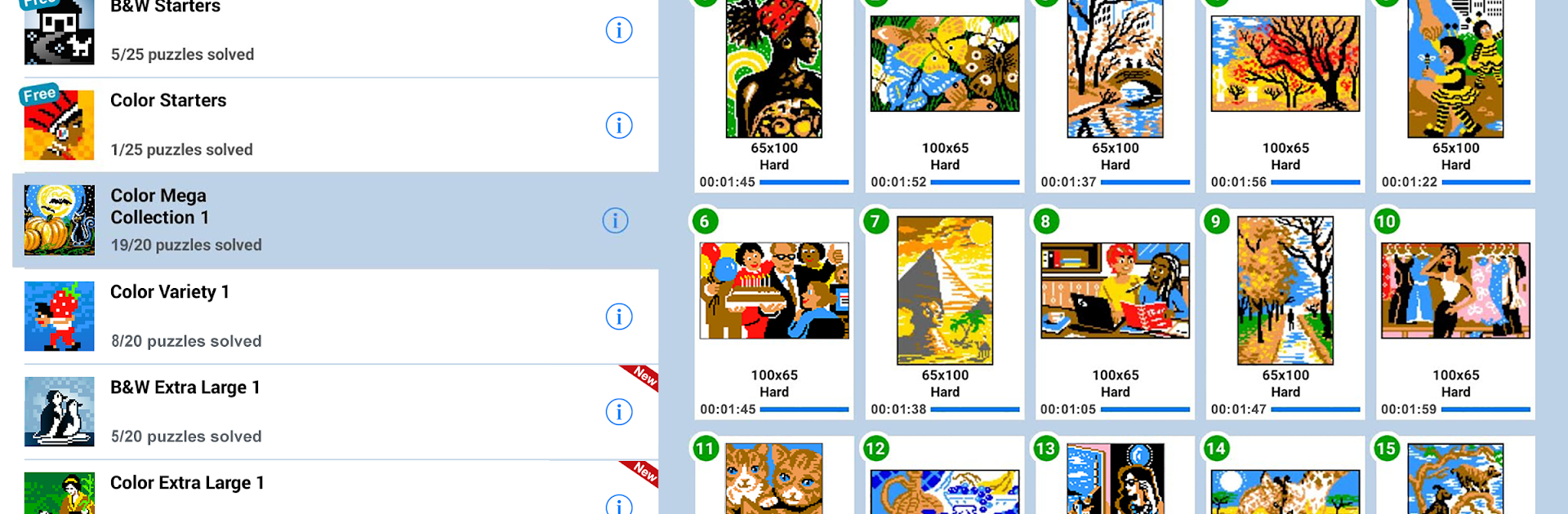
Task: Show info for Color Mega Collection 1
Action: tap(615, 220)
